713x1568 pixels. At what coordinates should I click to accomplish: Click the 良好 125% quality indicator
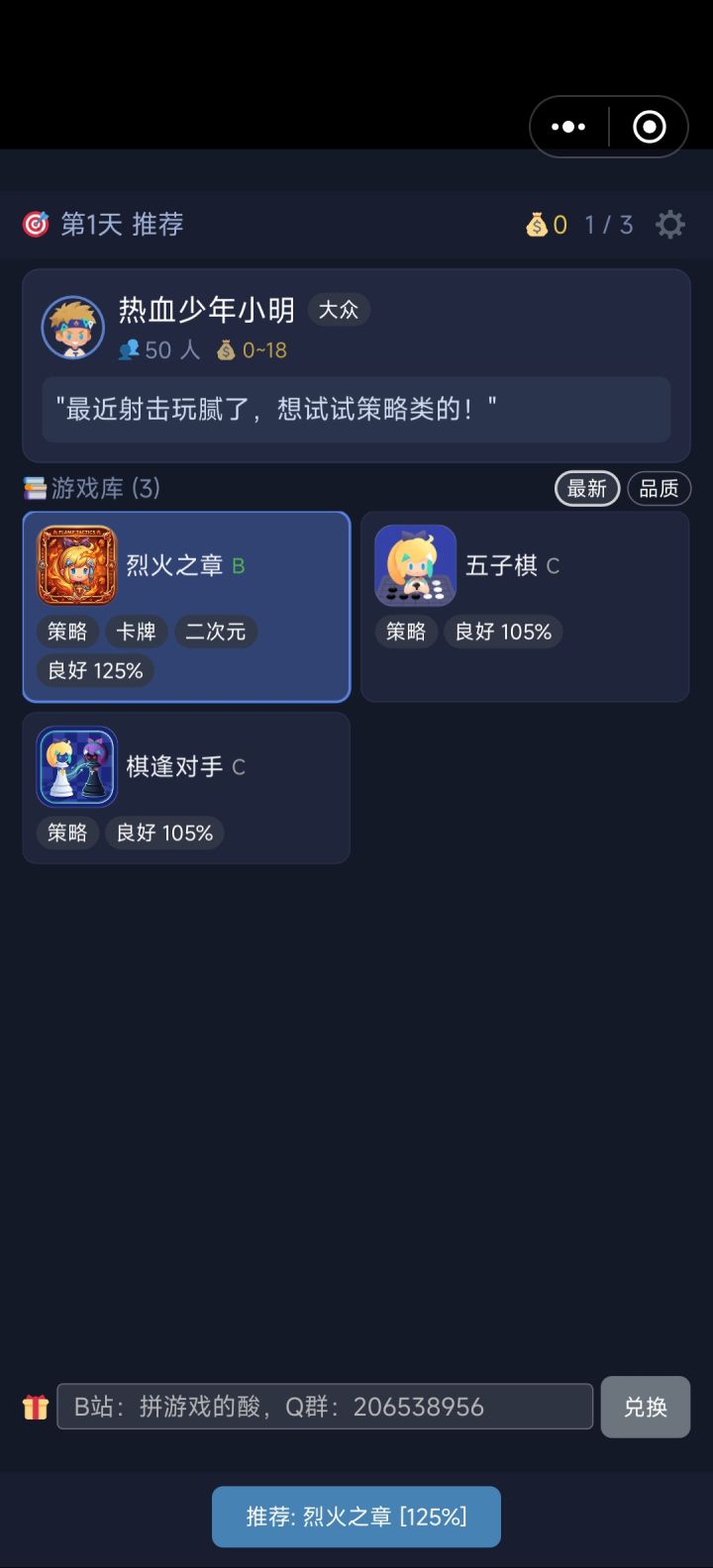tap(94, 670)
